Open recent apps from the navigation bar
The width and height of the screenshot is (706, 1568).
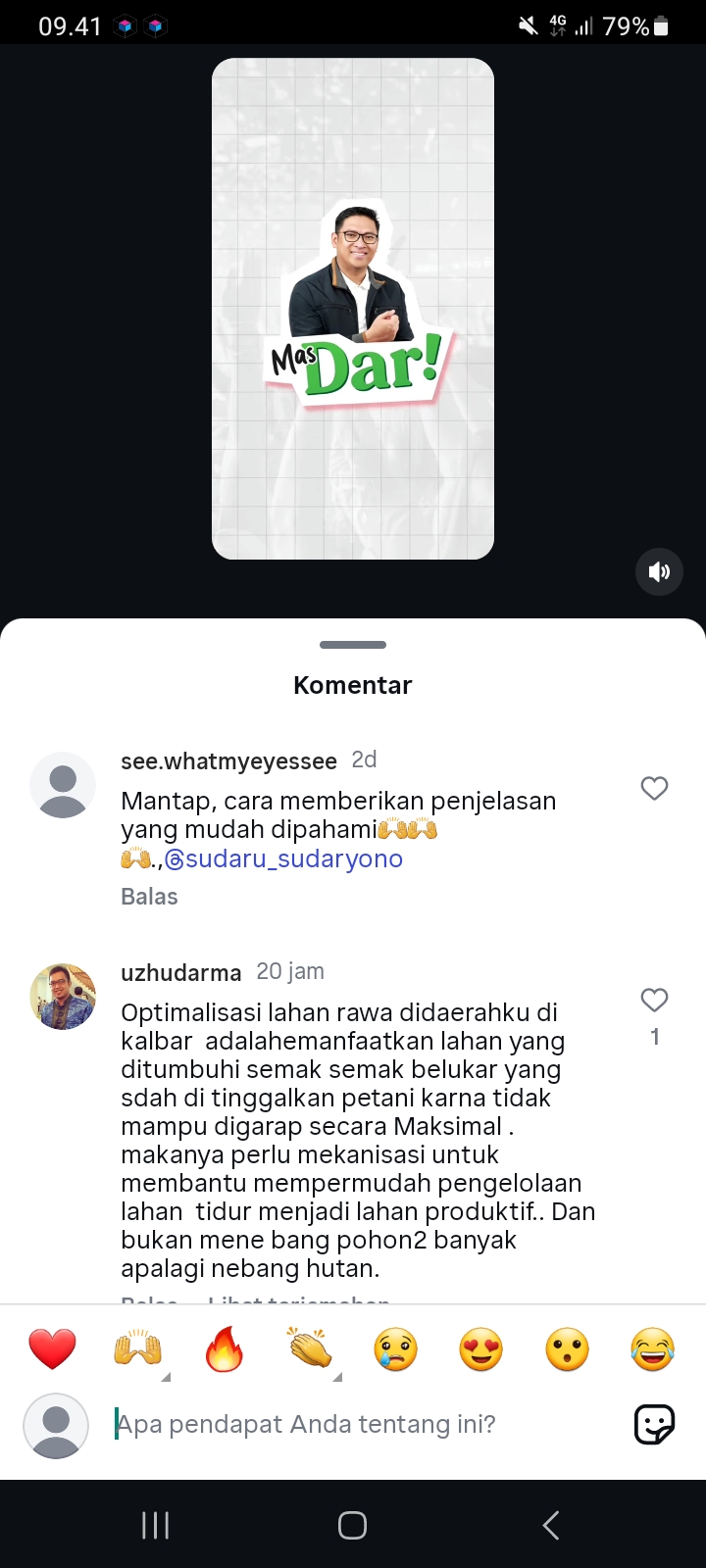(155, 1525)
